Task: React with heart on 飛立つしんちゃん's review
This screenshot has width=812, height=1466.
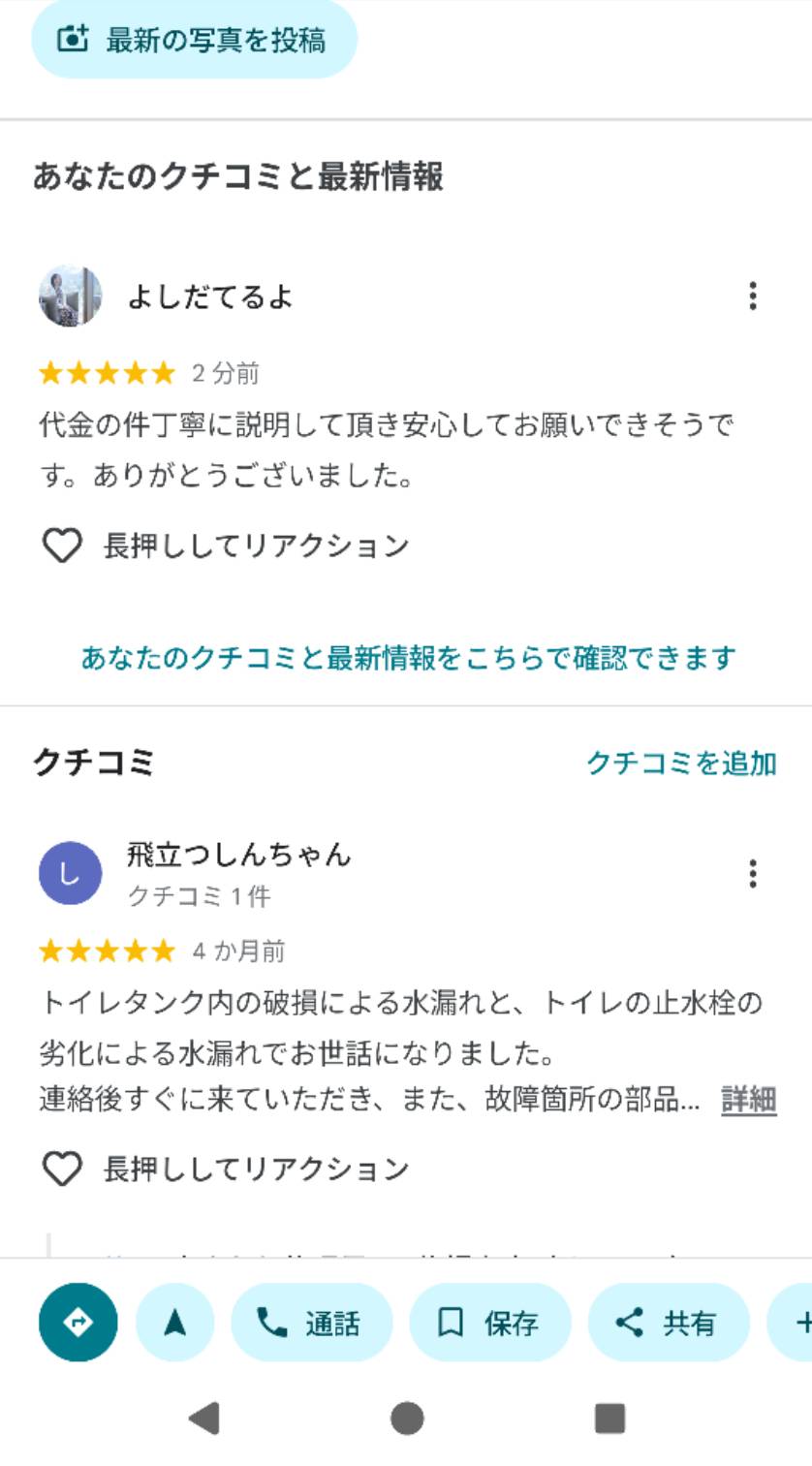Action: click(62, 1169)
